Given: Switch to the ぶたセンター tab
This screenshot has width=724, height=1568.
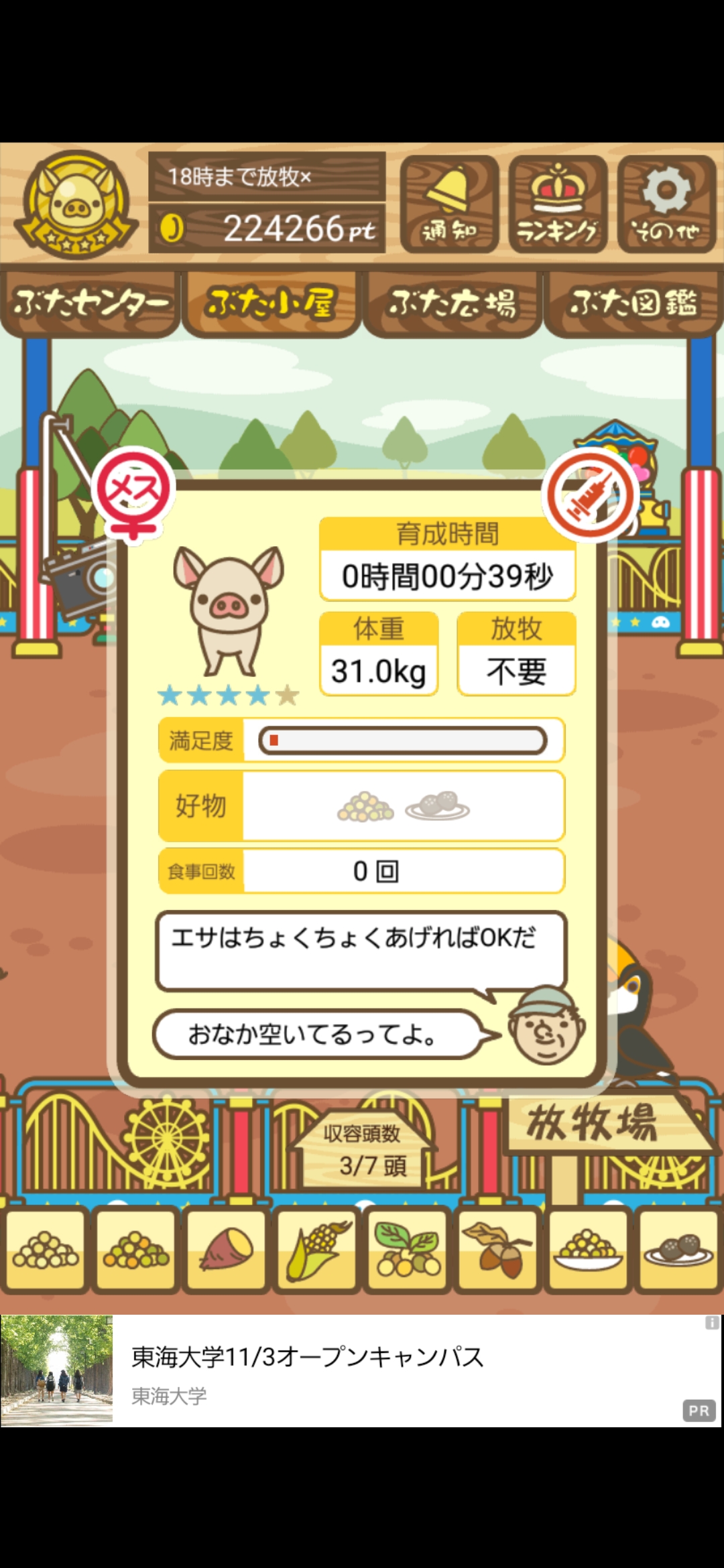Looking at the screenshot, I should (90, 304).
